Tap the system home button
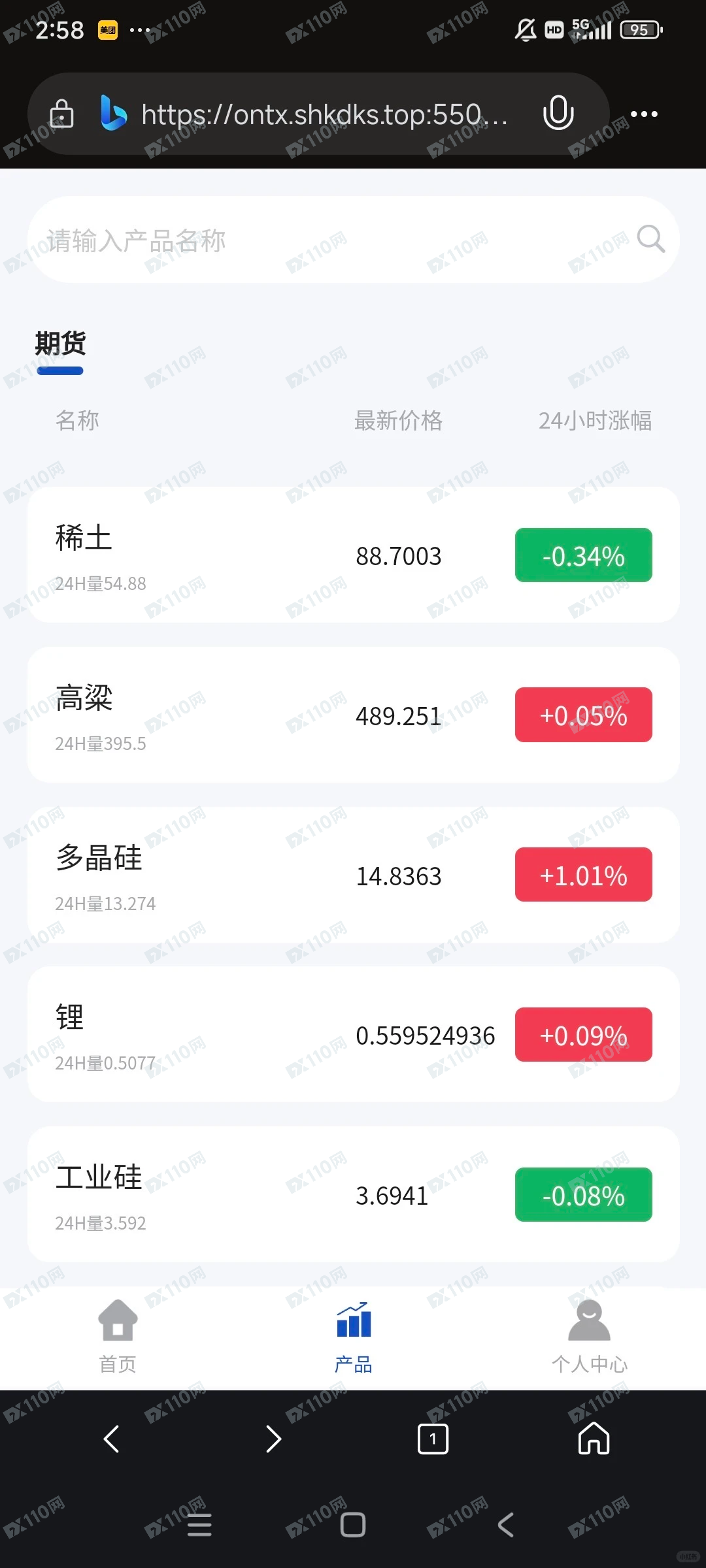This screenshot has height=1568, width=706. click(x=353, y=1525)
